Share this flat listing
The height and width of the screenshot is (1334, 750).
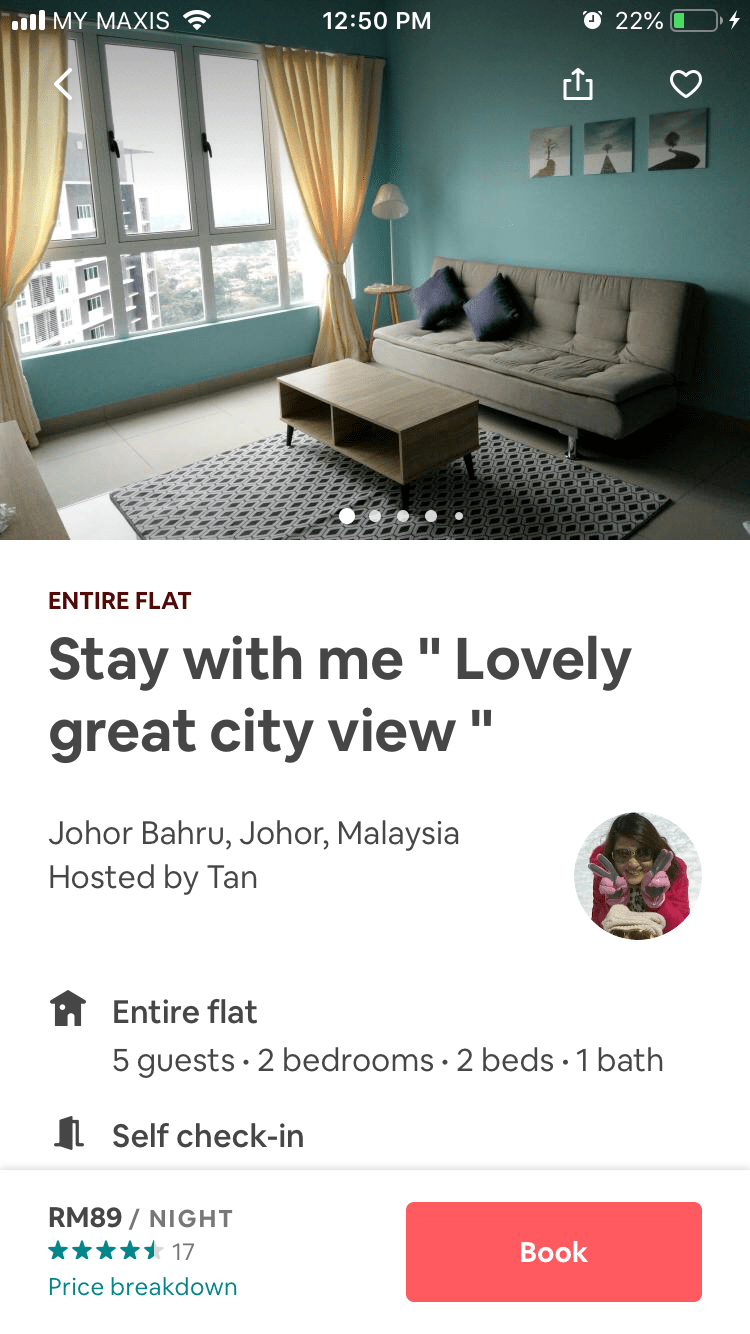coord(577,84)
